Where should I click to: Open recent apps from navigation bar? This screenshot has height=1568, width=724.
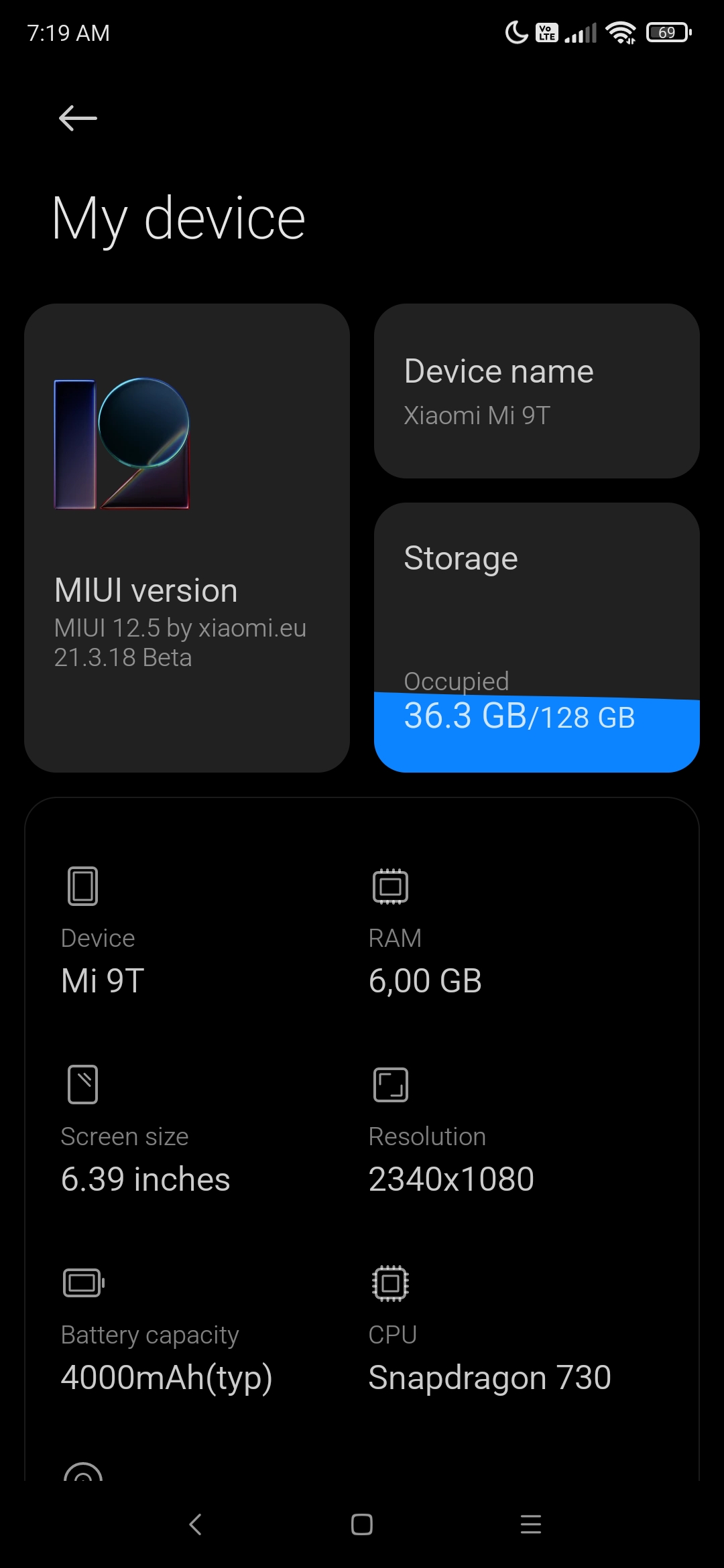[x=530, y=1524]
